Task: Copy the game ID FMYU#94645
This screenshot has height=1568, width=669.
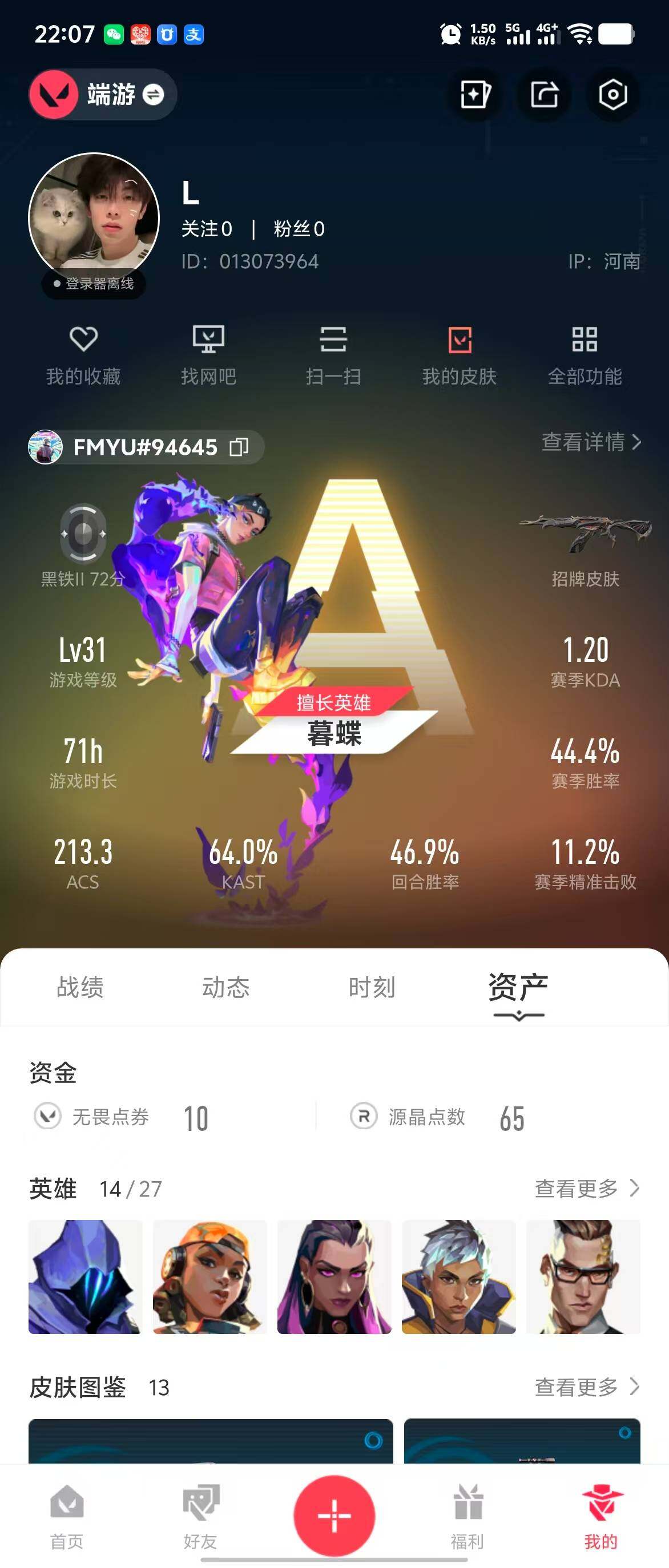Action: click(x=239, y=447)
